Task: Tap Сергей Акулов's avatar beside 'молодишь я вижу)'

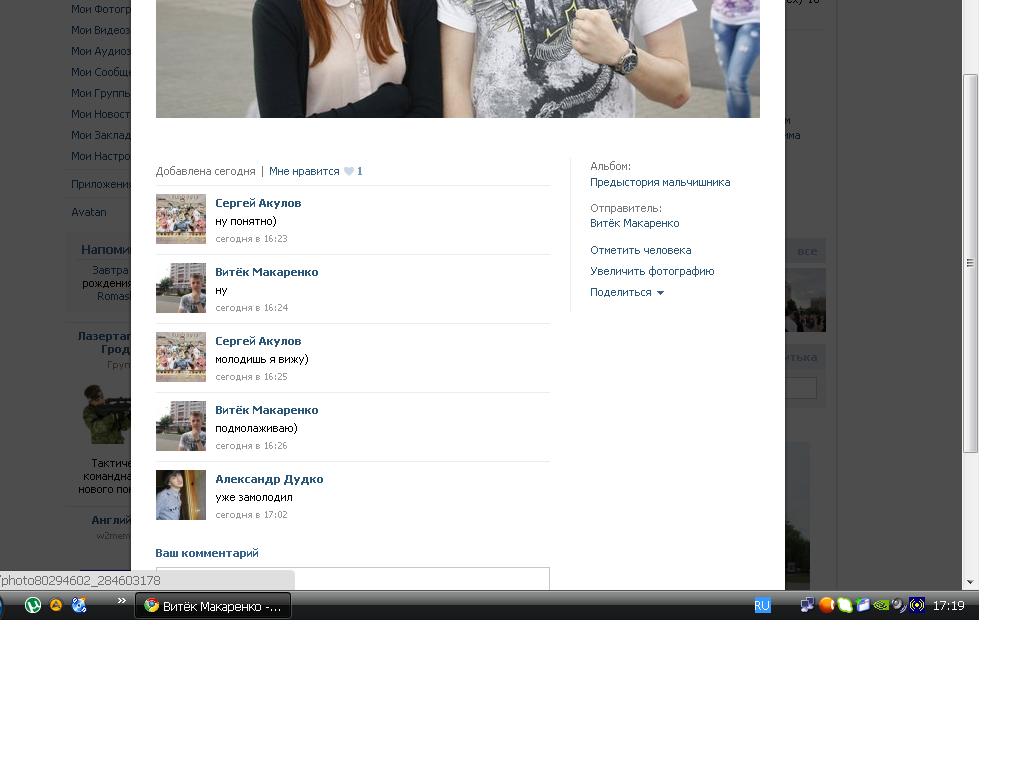Action: [181, 357]
